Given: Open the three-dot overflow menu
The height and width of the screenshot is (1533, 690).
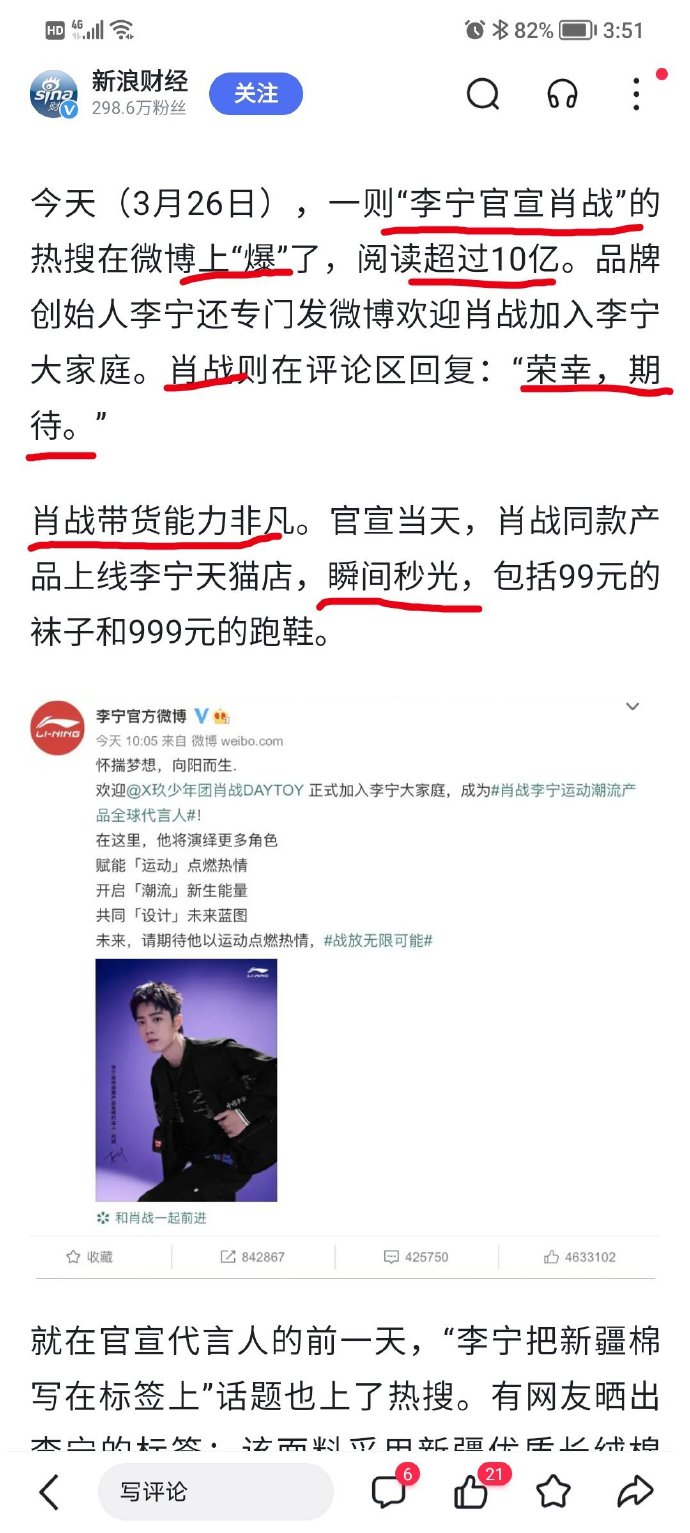Looking at the screenshot, I should coord(636,94).
